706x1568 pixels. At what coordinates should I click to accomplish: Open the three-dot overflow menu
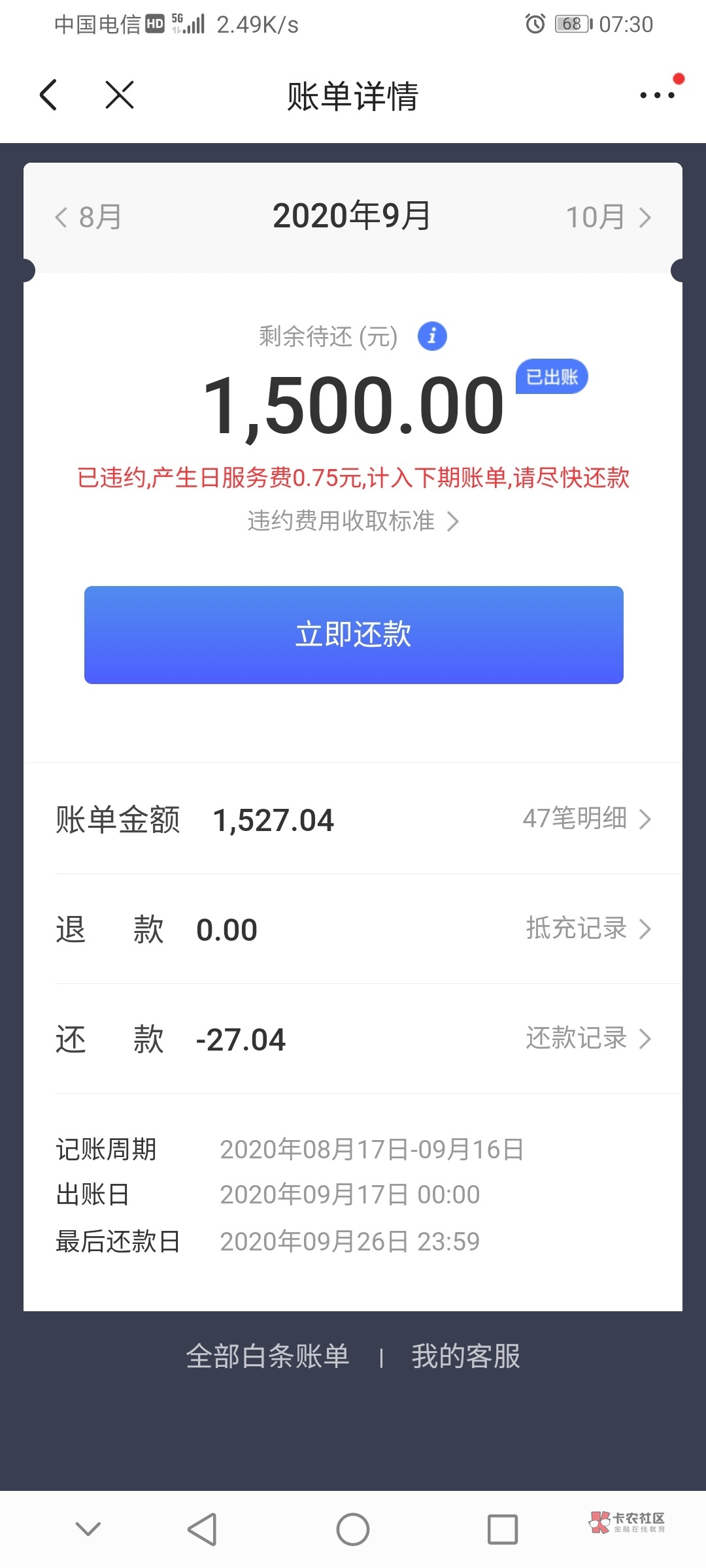657,95
